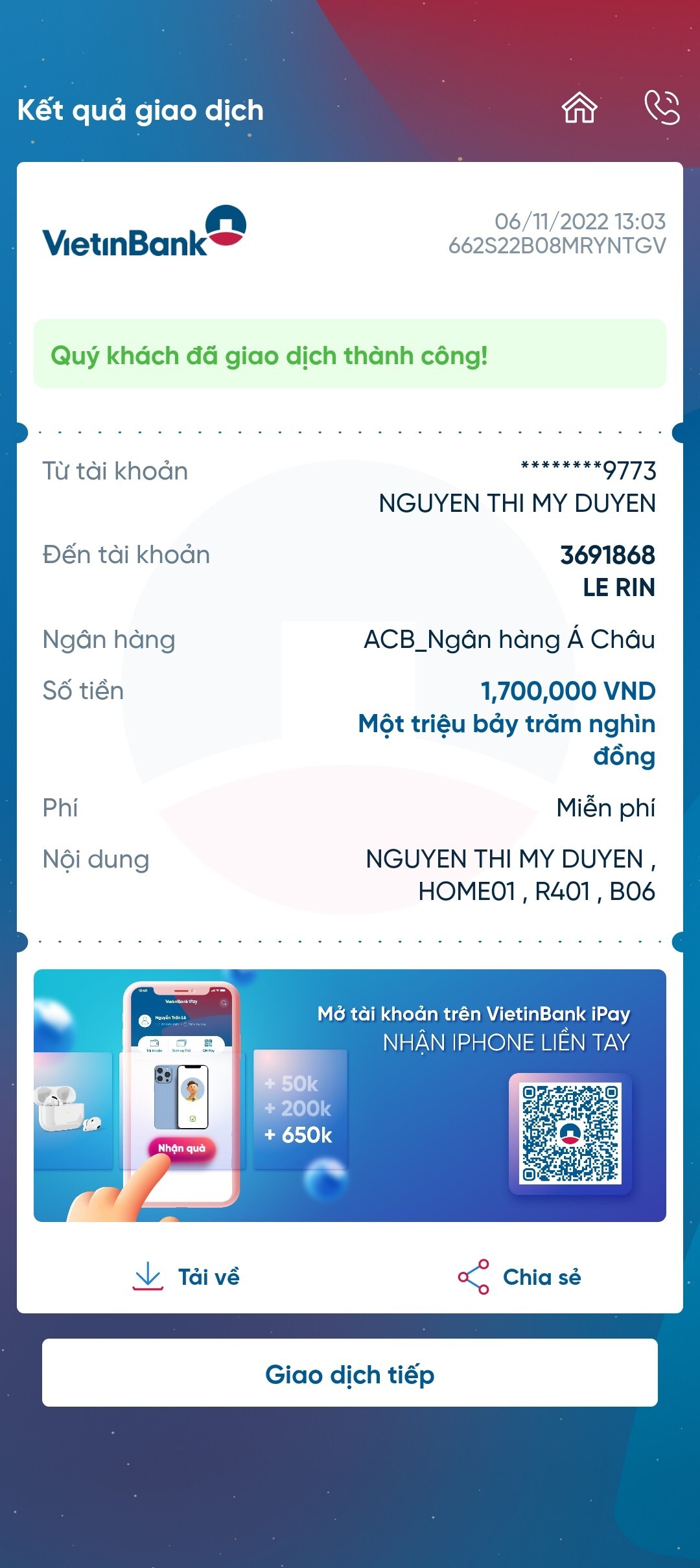700x1568 pixels.
Task: Open the VietinBank iPay promo banner
Action: pyautogui.click(x=350, y=1095)
